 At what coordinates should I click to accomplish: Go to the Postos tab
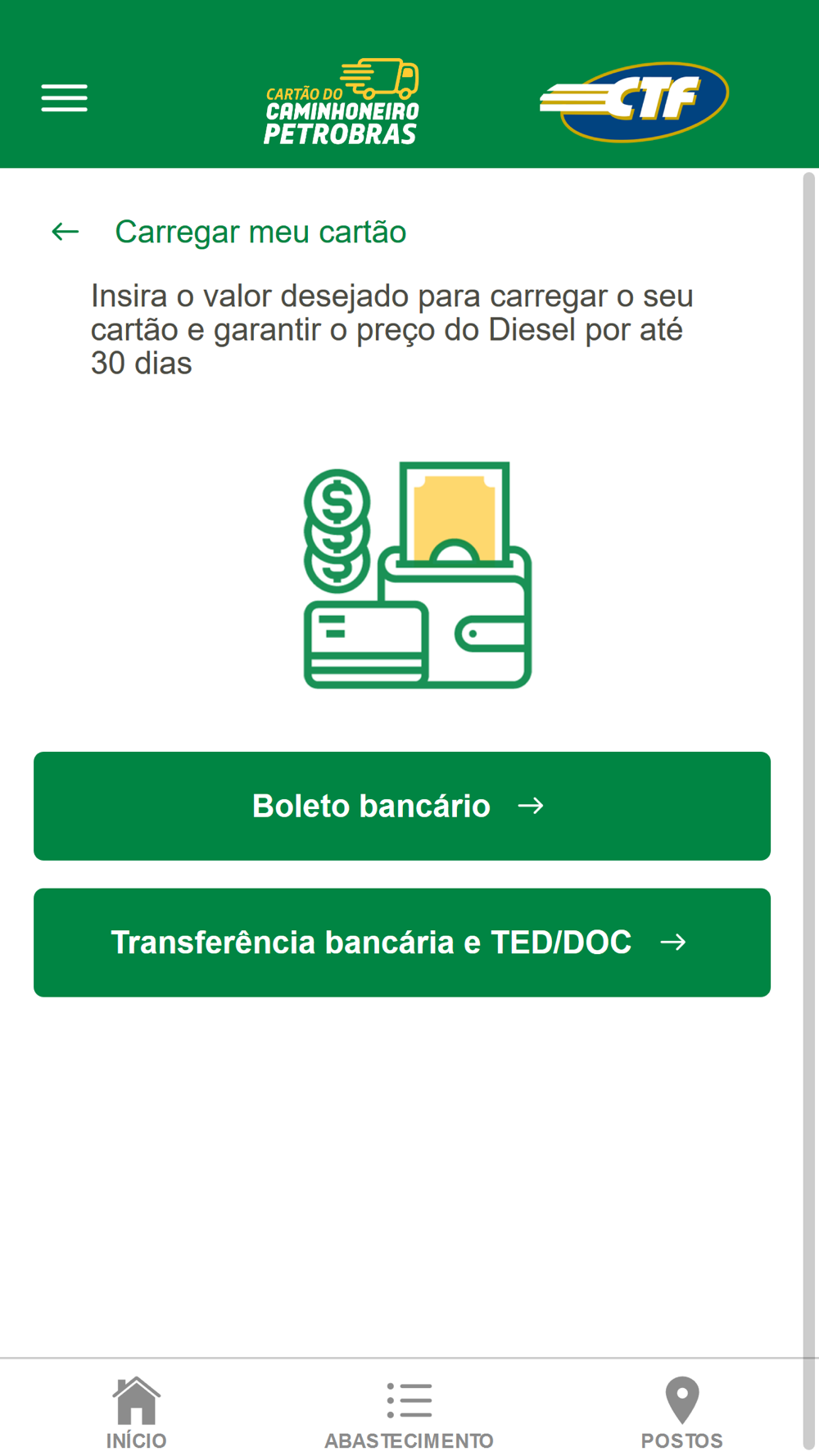click(681, 1413)
